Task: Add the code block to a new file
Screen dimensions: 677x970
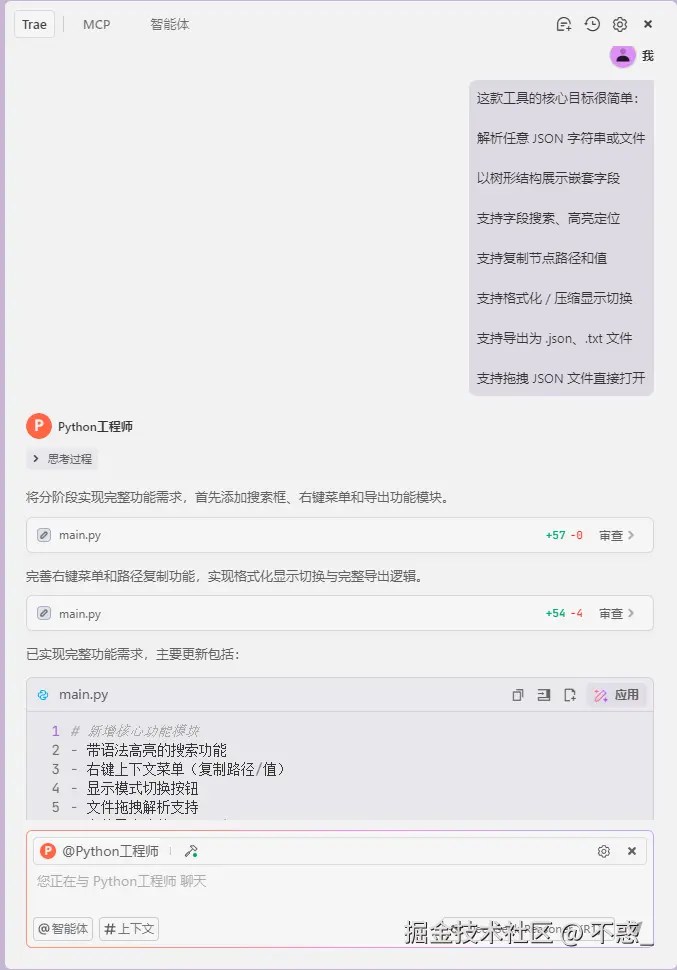Action: (570, 695)
